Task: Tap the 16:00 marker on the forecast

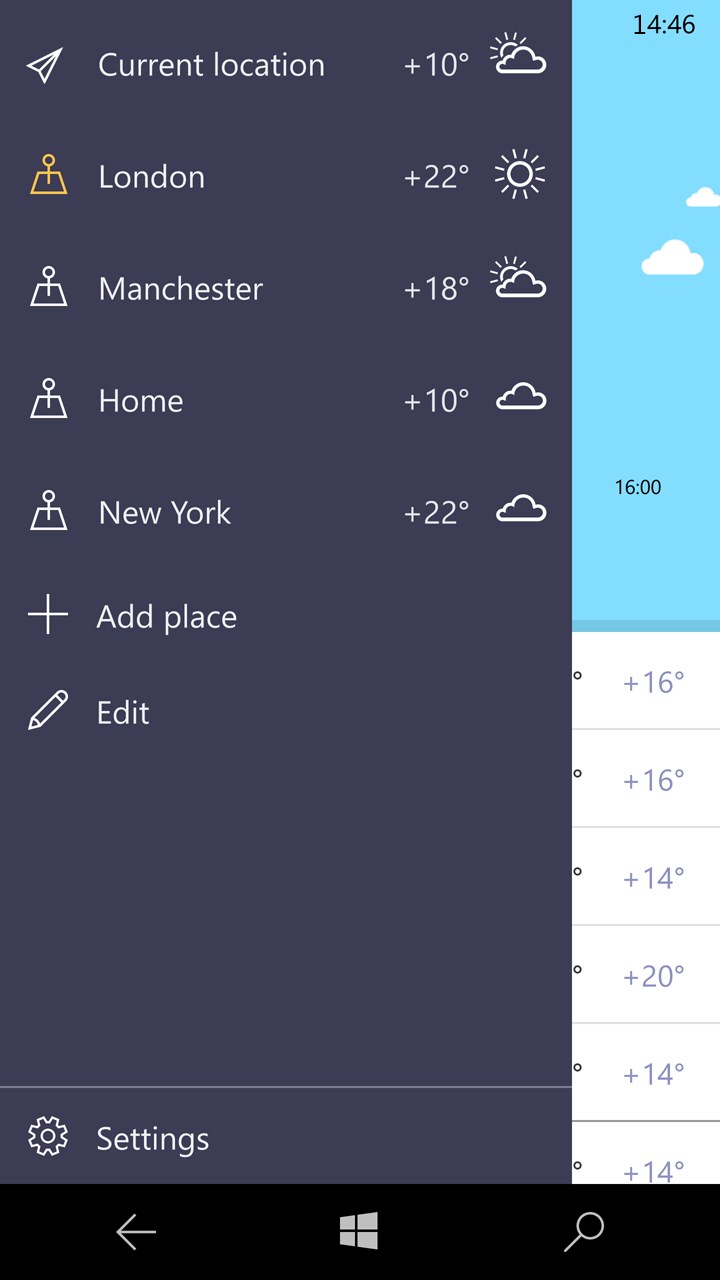Action: click(638, 487)
